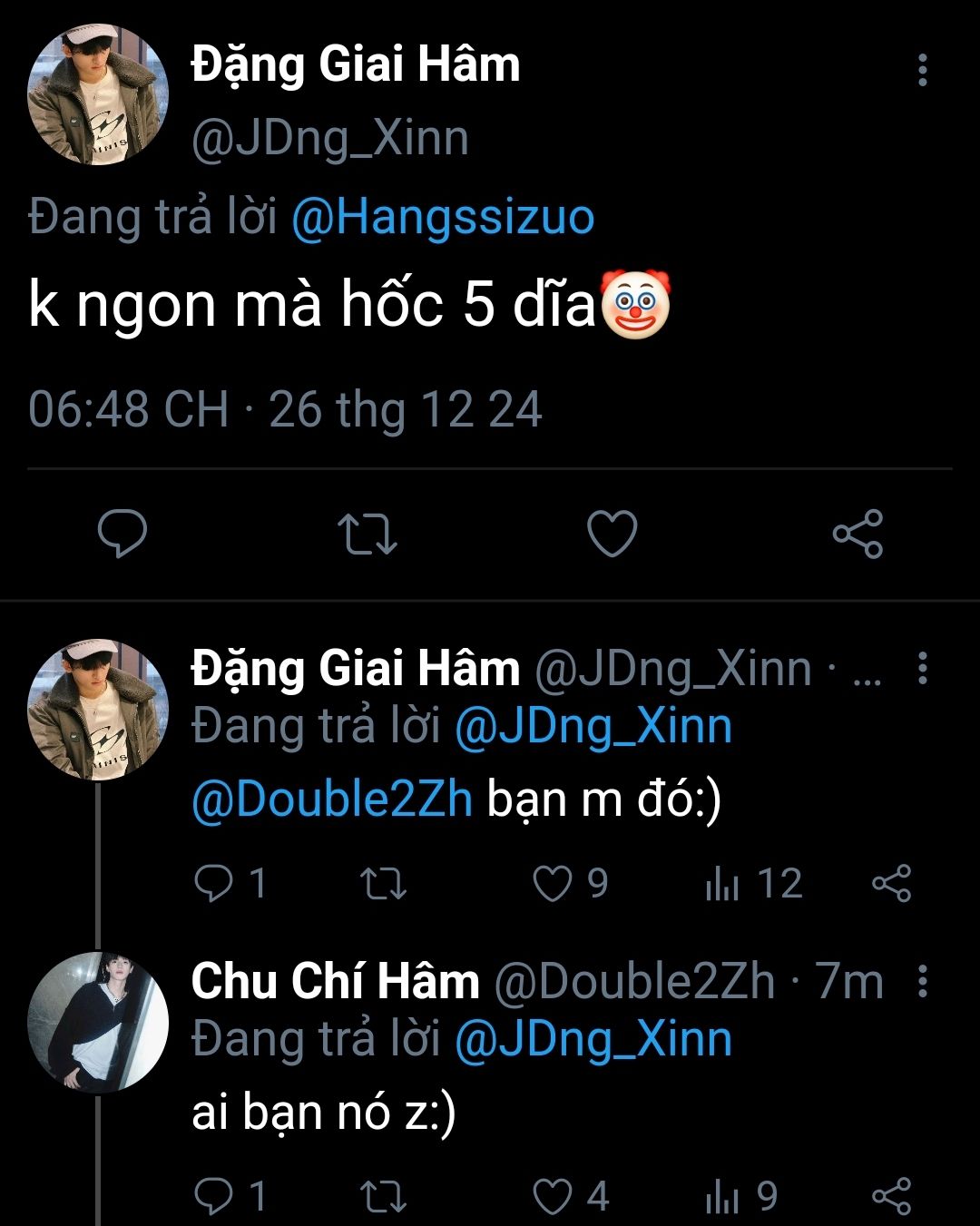
Task: Open the @Double2Zh mention link
Action: click(x=332, y=799)
